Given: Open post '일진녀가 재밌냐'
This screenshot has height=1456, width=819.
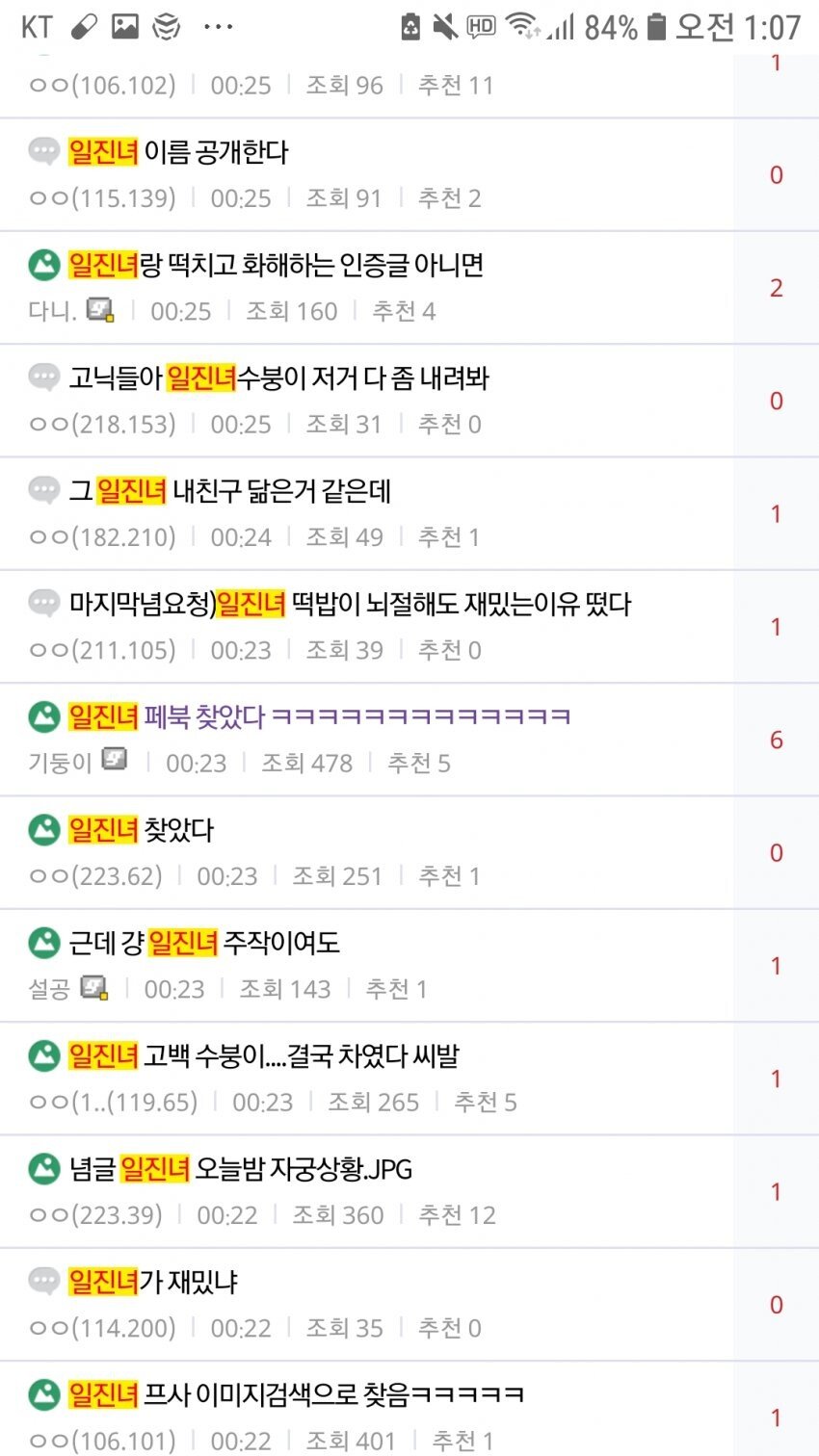Looking at the screenshot, I should point(153,1282).
